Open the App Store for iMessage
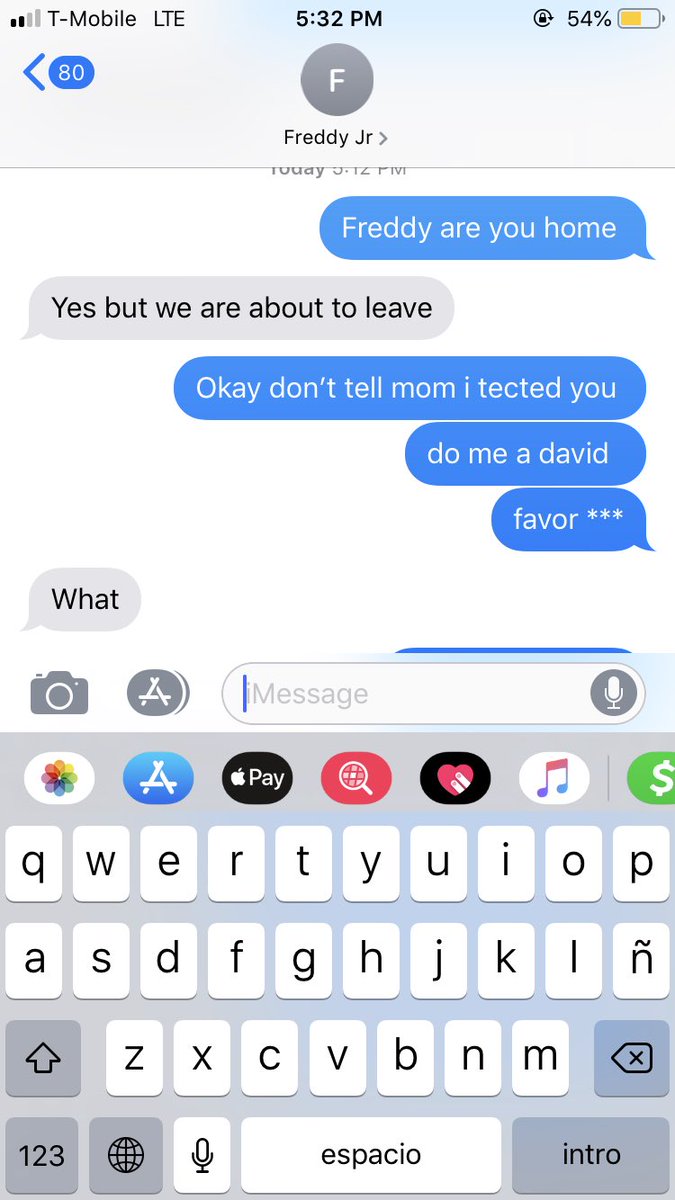Screen dimensions: 675x1200 click(158, 778)
